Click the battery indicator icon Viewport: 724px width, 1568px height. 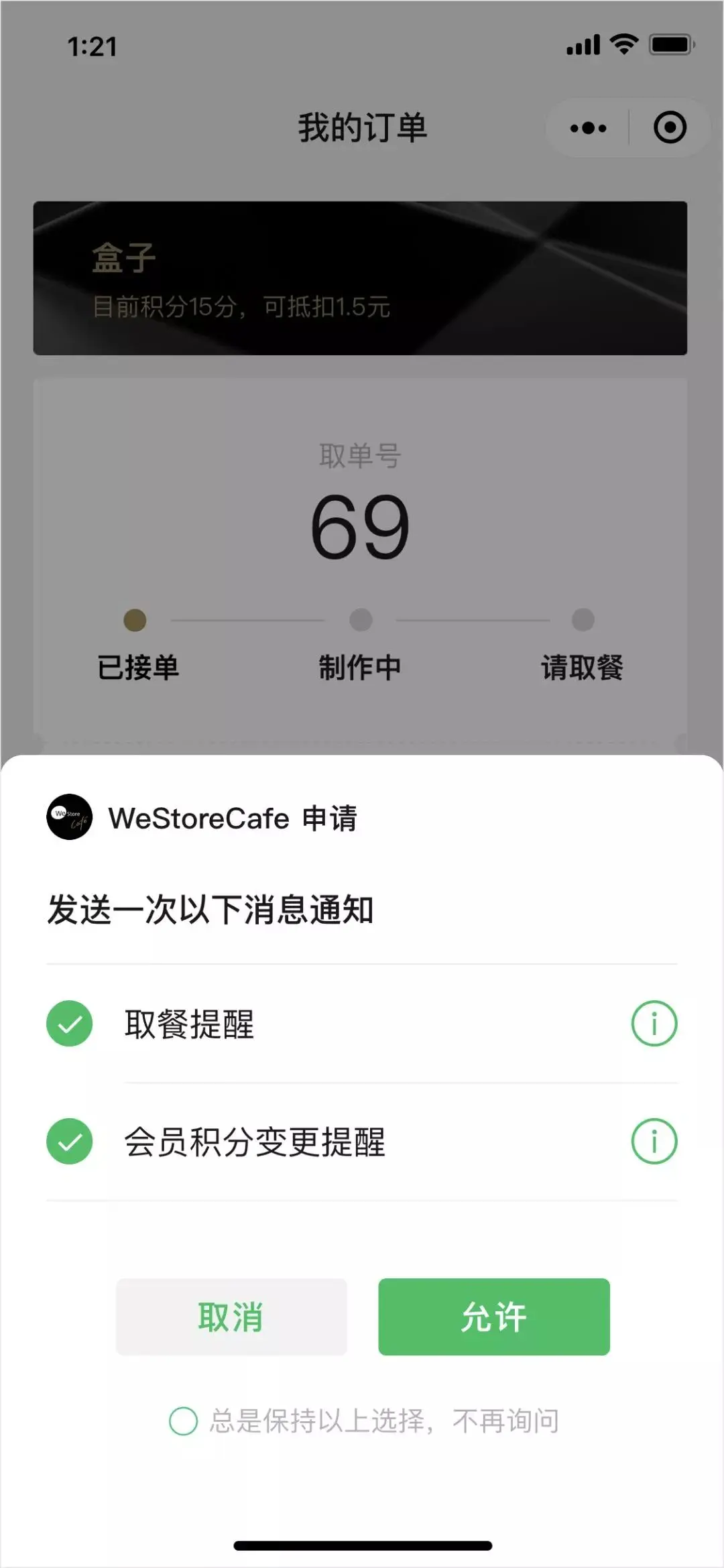pos(670,43)
